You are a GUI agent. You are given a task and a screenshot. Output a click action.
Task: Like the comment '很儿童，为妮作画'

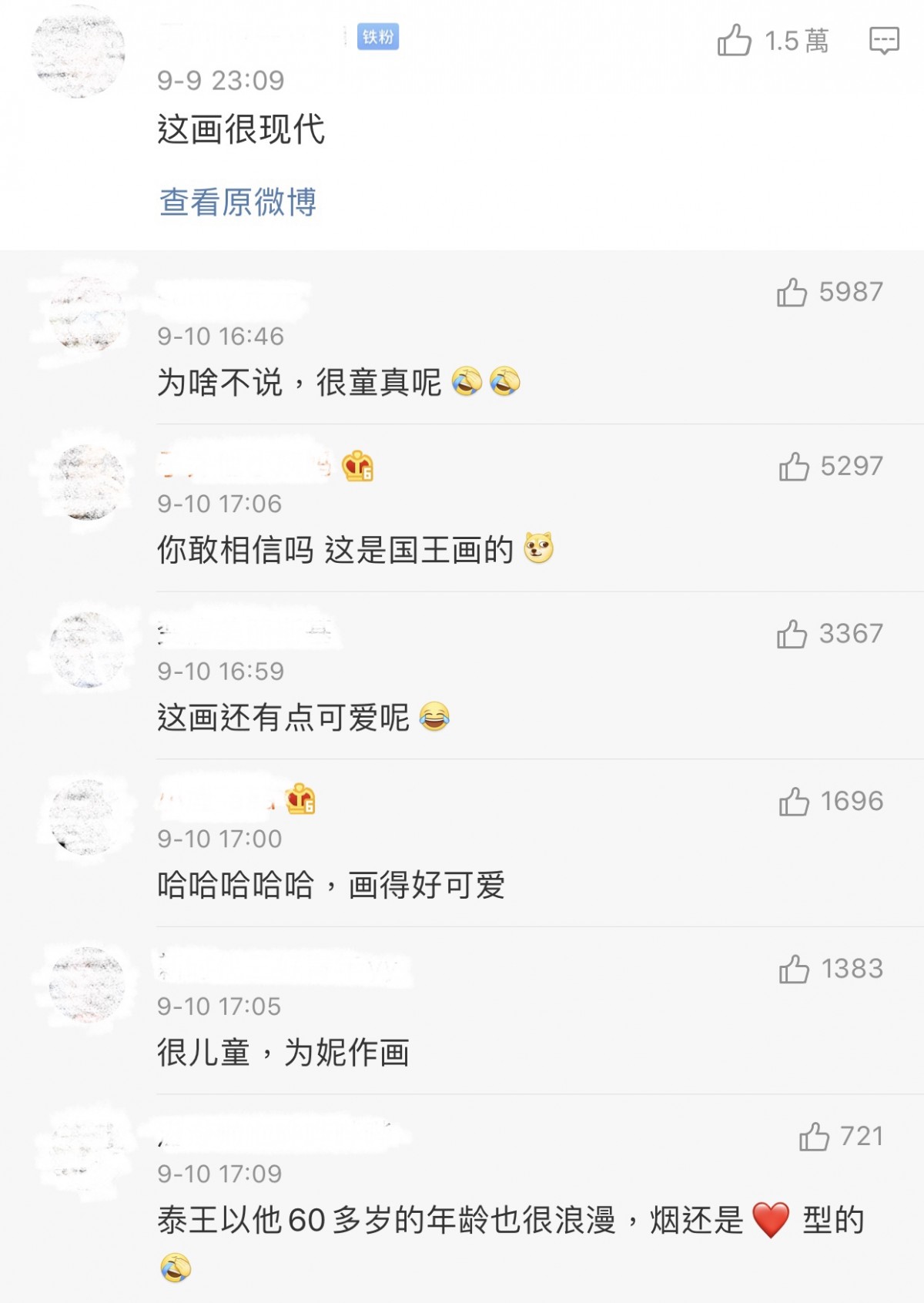click(793, 970)
